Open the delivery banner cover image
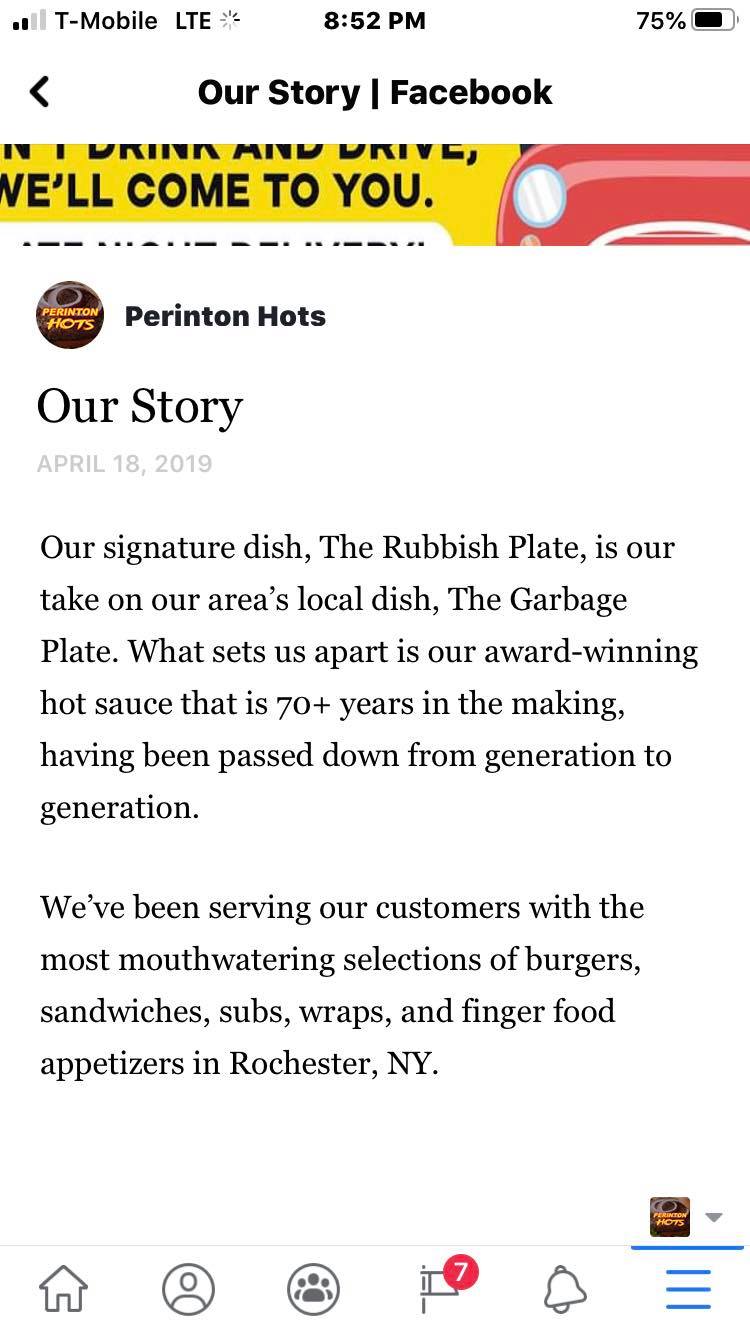Viewport: 750px width, 1334px height. click(x=375, y=195)
